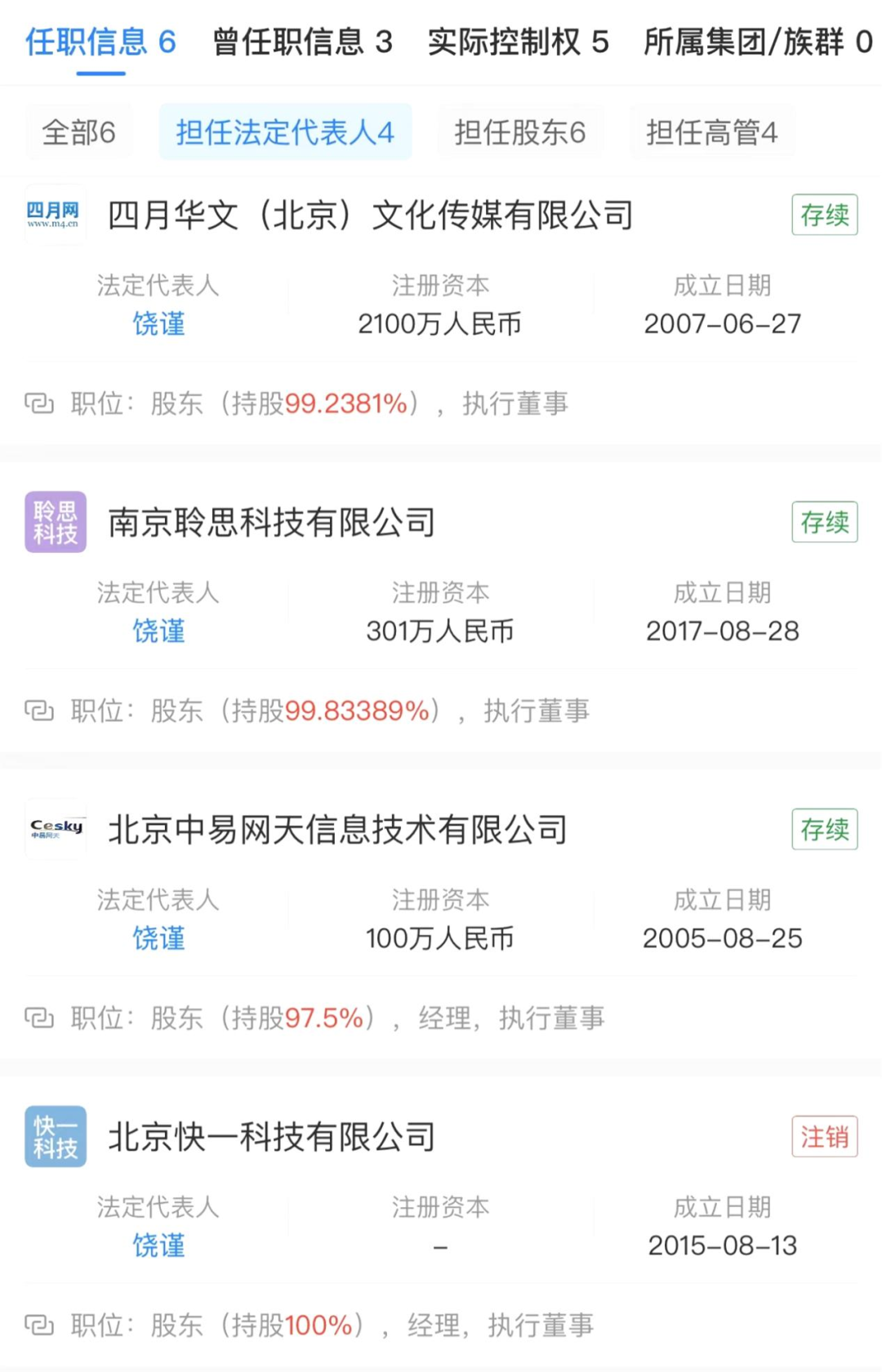Filter by 担任股东6
The image size is (882, 1372).
pyautogui.click(x=520, y=132)
